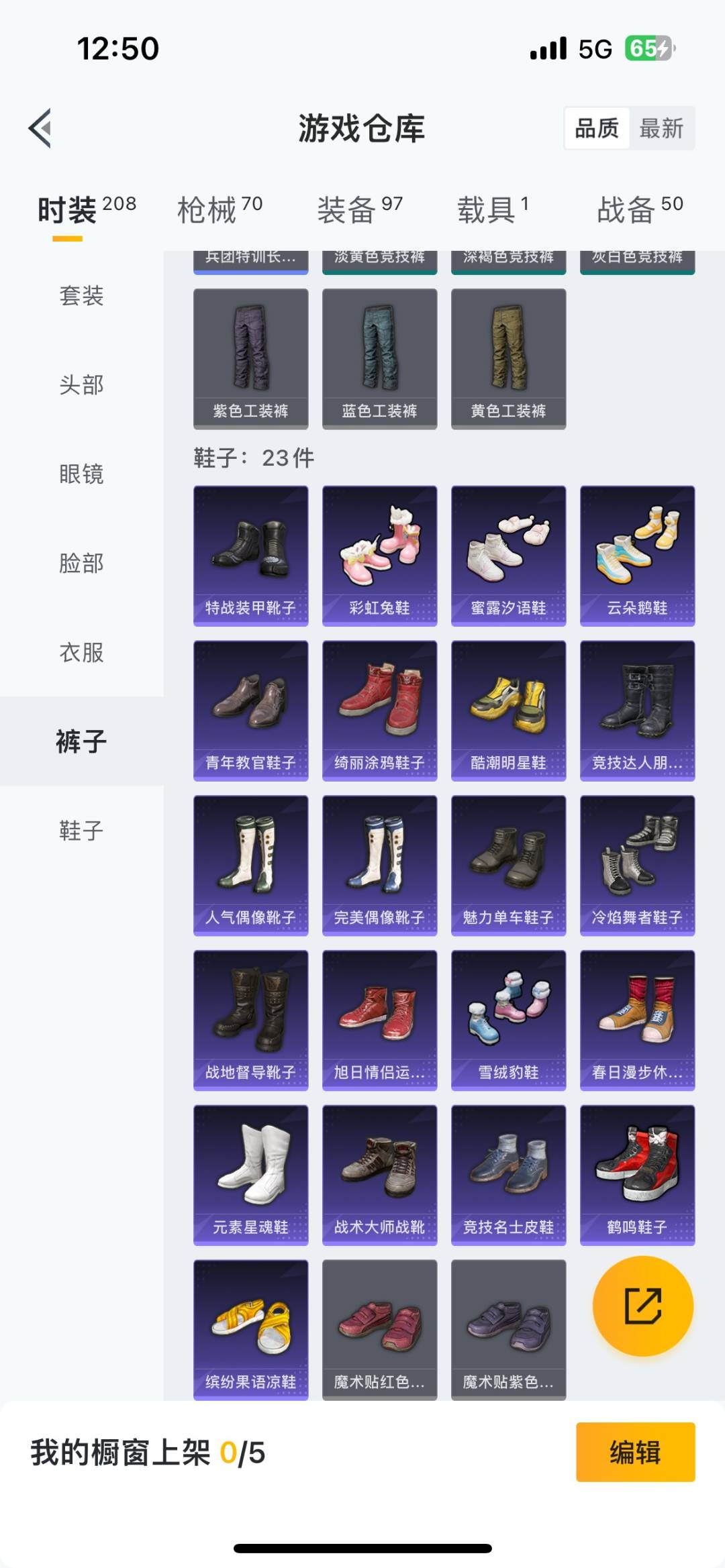Select the 鹤鸣鞋子 item
725x1568 pixels.
636,1170
